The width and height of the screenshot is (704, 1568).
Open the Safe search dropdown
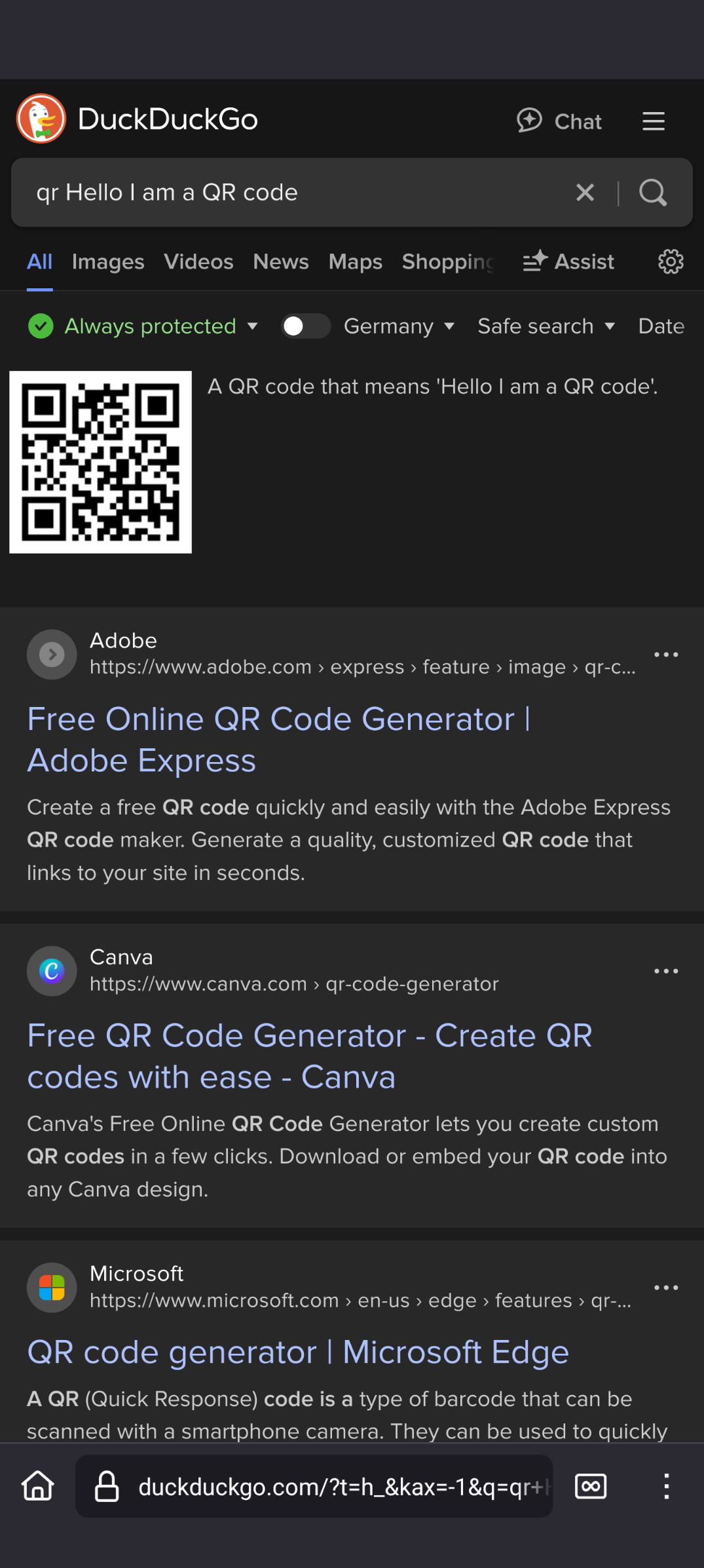tap(546, 326)
